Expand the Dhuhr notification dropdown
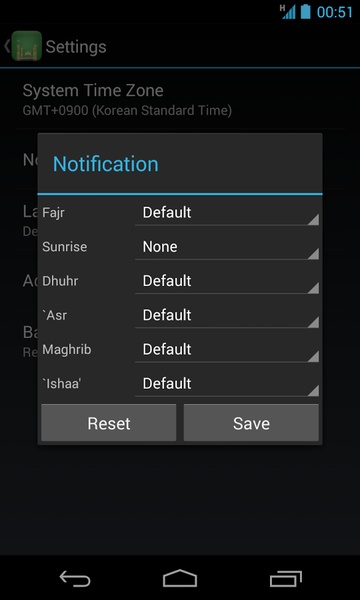 click(x=226, y=281)
